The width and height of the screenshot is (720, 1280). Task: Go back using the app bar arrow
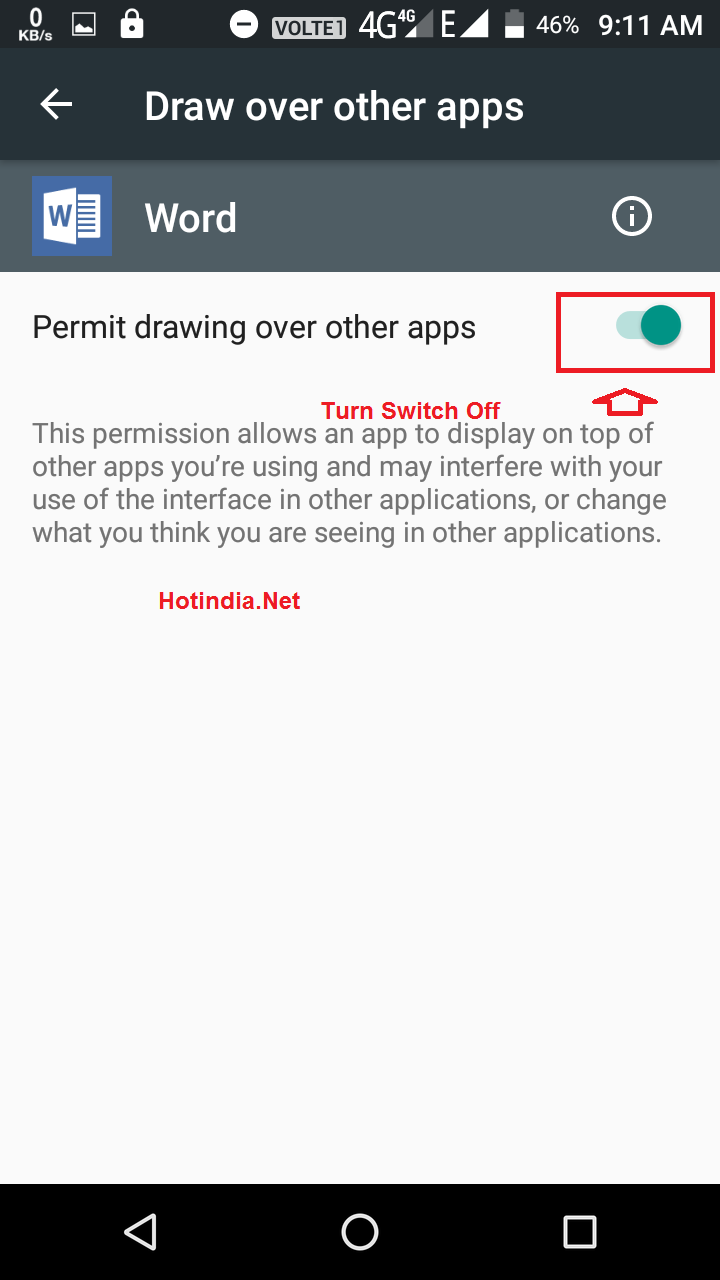coord(56,105)
